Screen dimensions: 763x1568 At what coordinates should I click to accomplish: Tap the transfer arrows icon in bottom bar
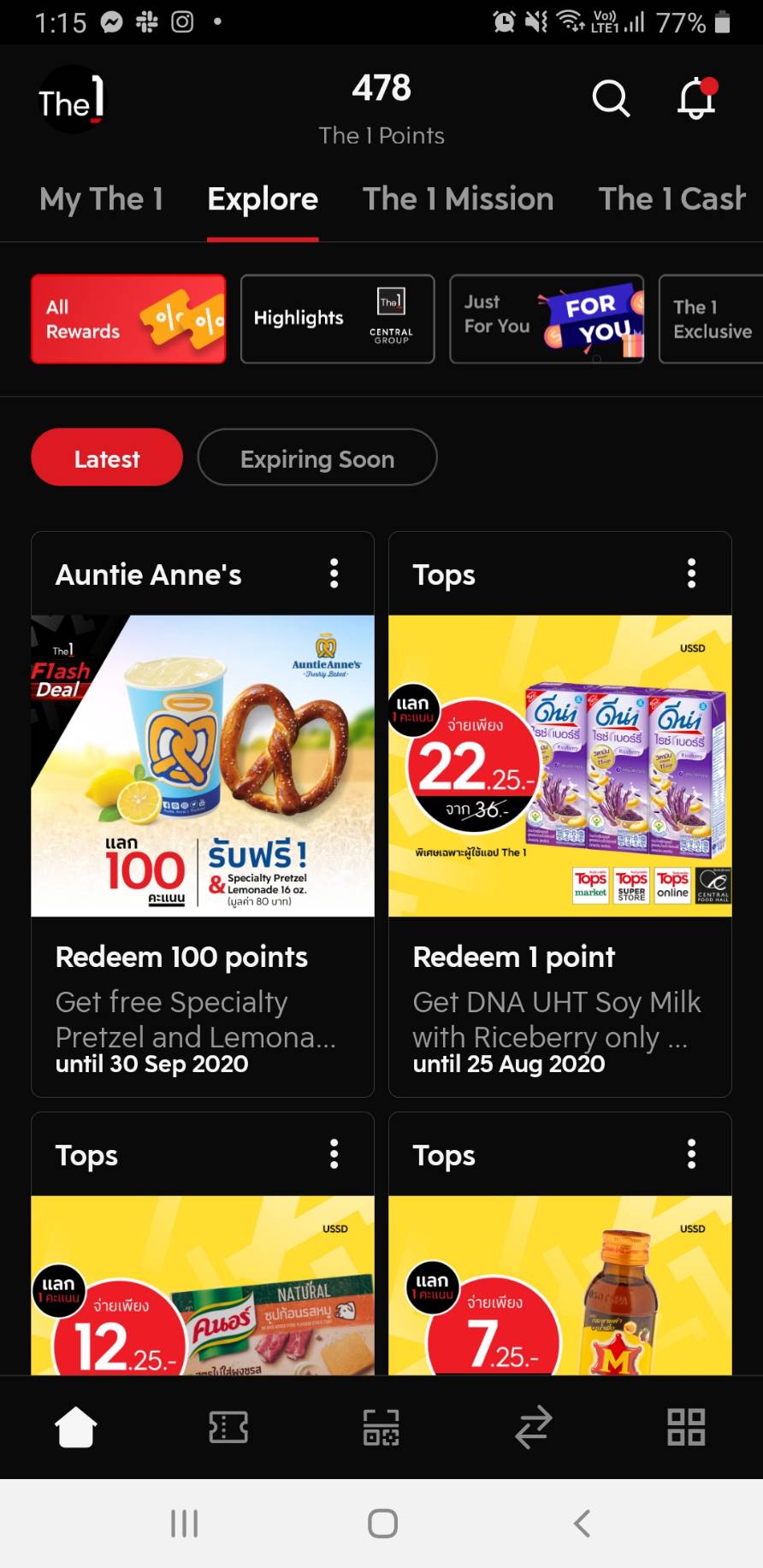click(x=533, y=1426)
